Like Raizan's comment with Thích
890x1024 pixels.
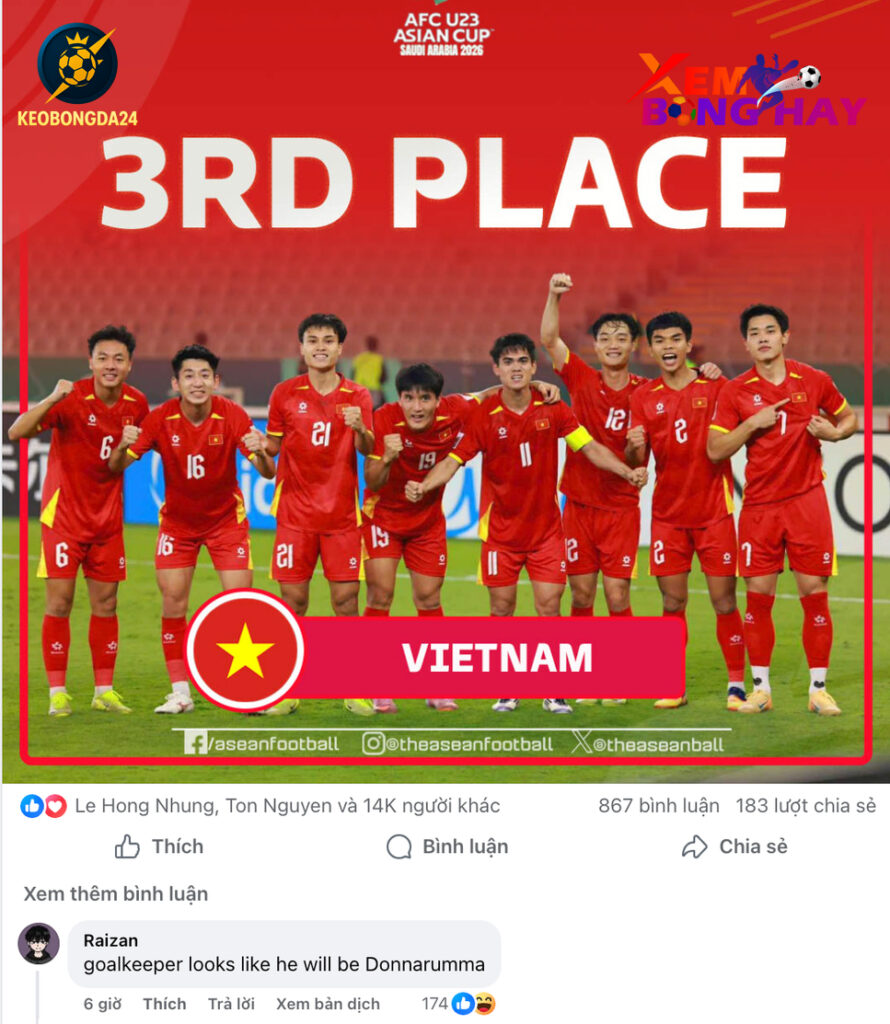tap(164, 1004)
